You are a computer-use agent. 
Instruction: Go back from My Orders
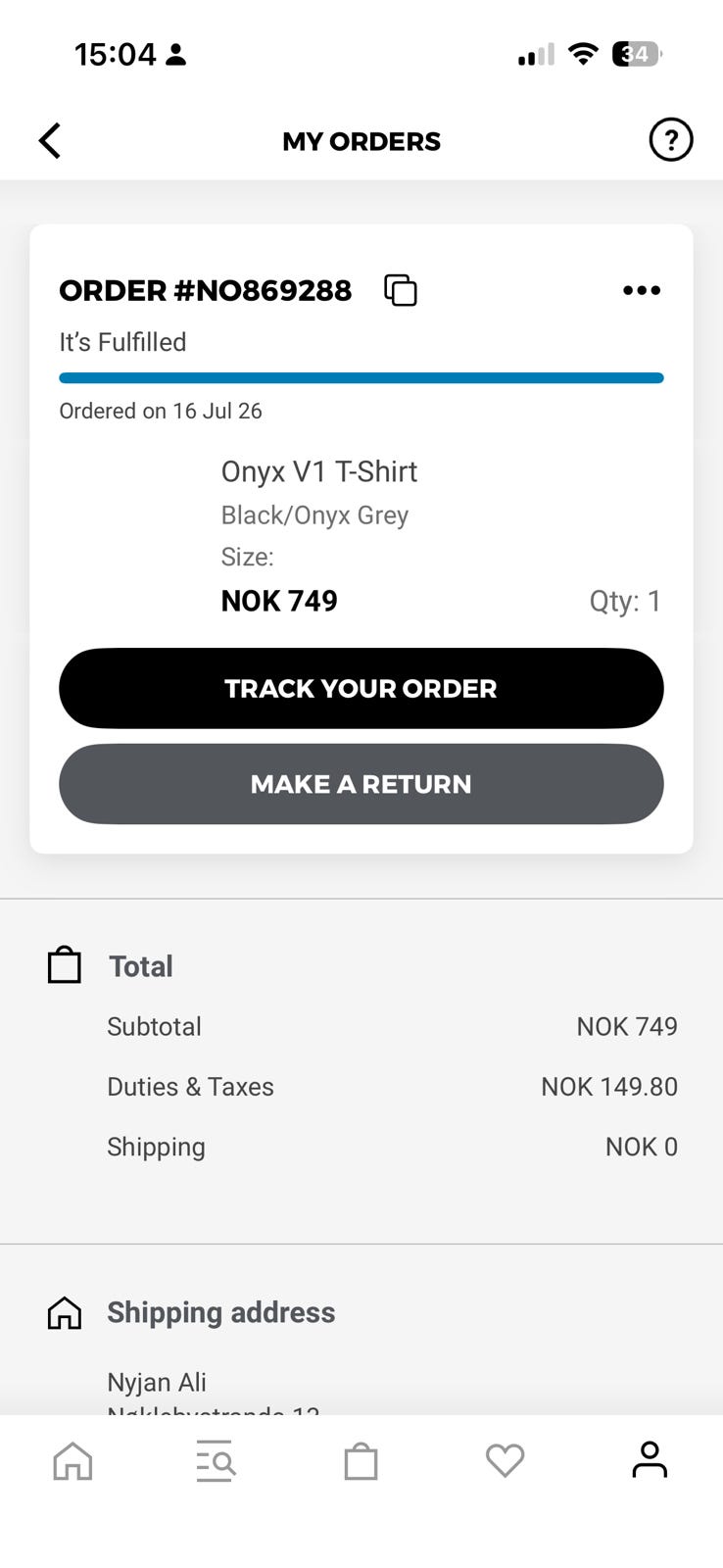tap(50, 140)
